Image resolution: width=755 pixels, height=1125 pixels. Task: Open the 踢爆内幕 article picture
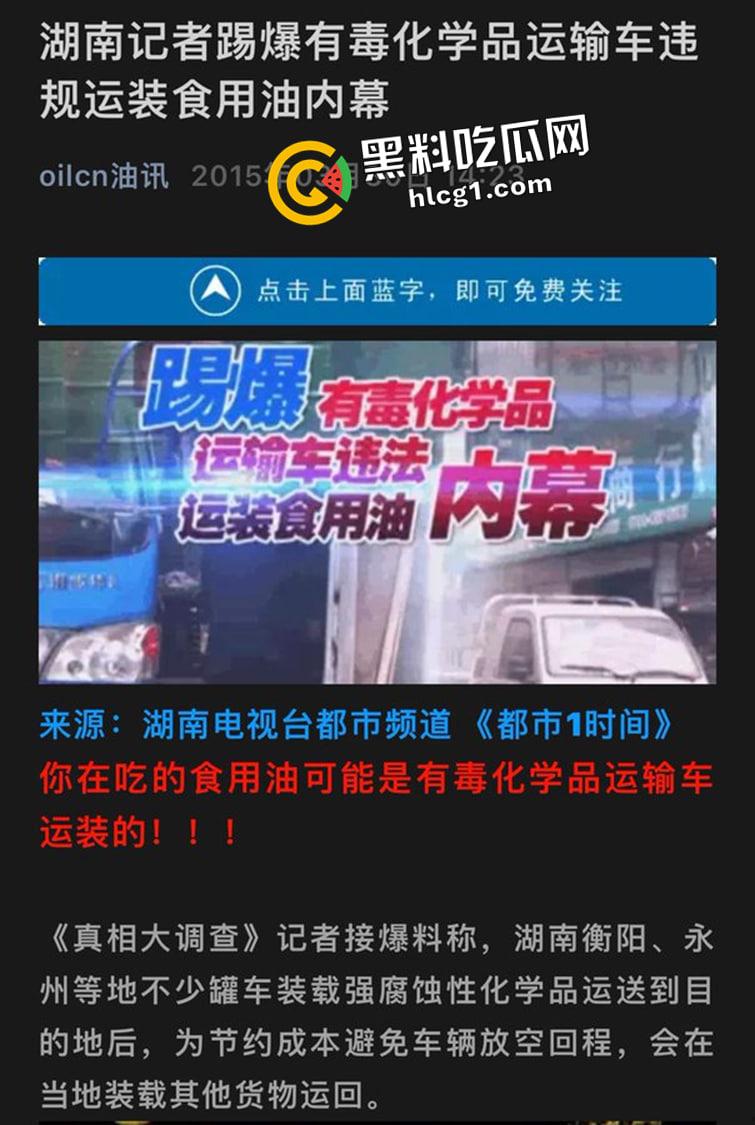click(377, 511)
